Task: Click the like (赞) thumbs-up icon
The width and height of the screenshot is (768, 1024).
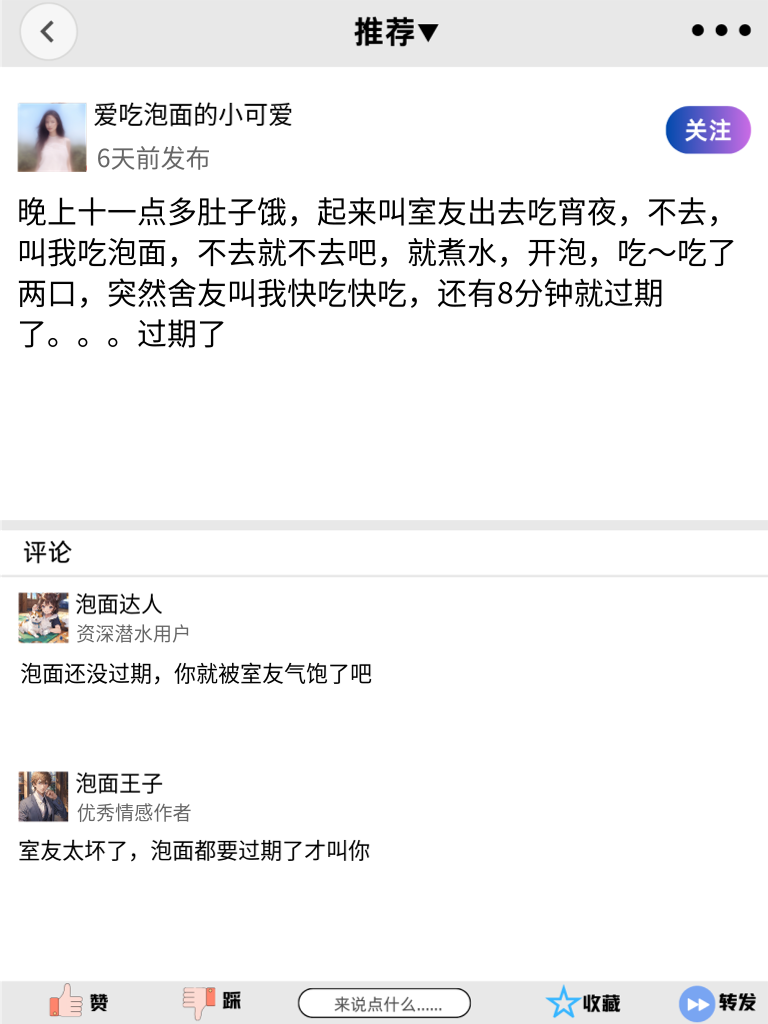Action: point(65,1001)
